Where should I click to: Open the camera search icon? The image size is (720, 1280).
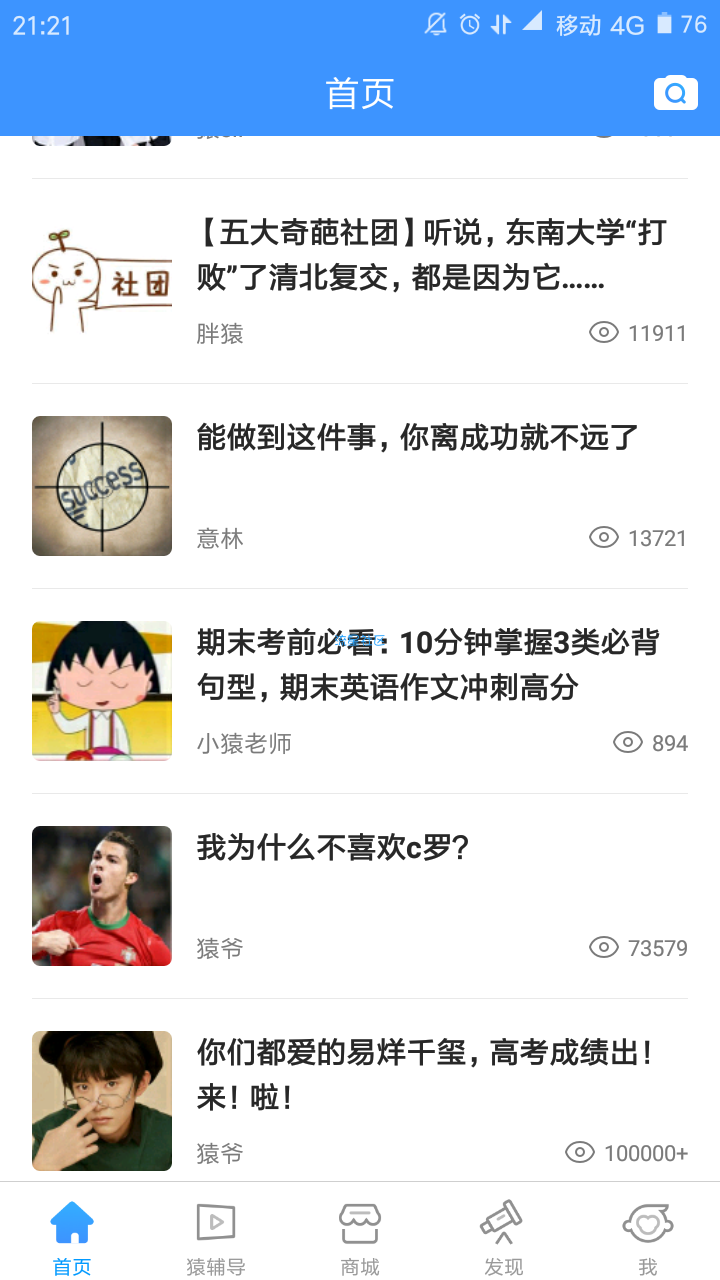pos(676,93)
